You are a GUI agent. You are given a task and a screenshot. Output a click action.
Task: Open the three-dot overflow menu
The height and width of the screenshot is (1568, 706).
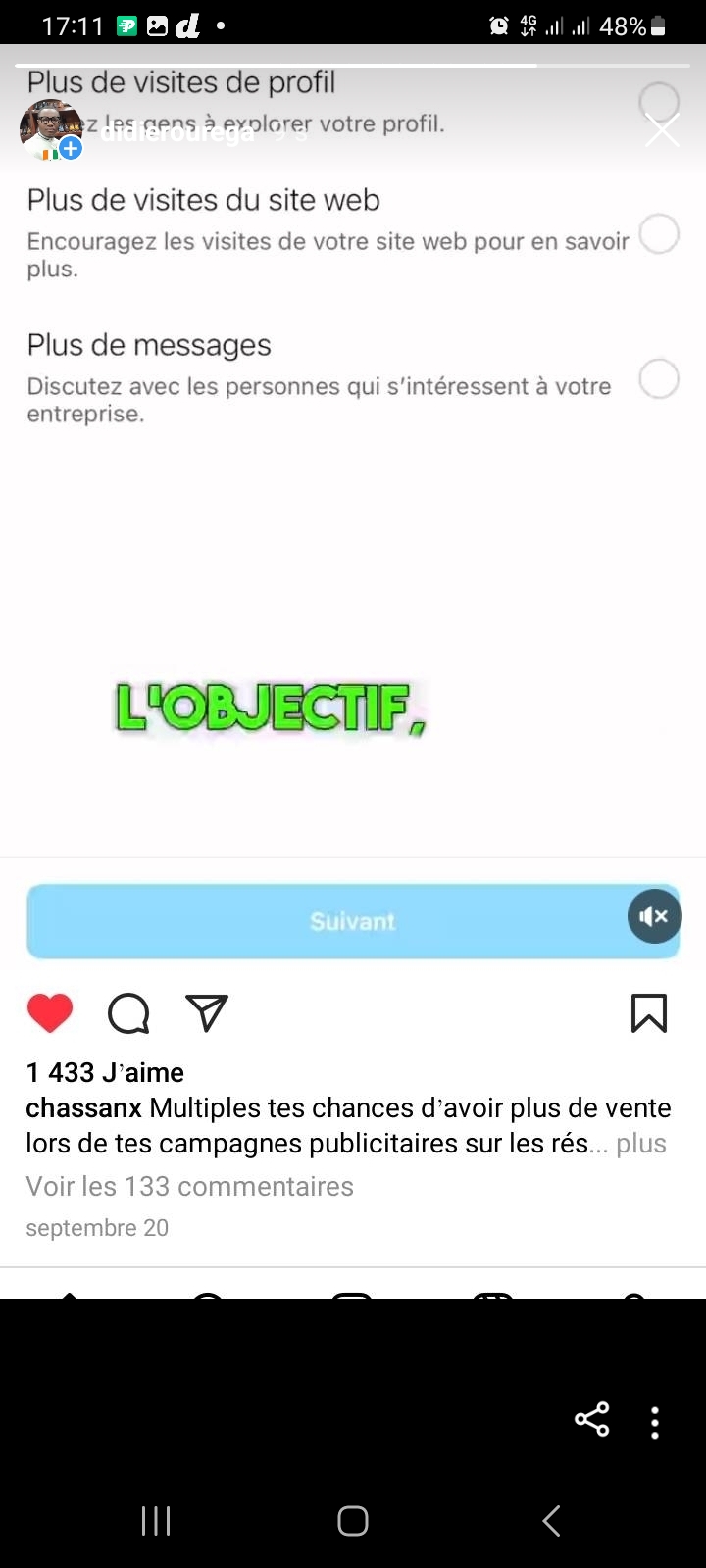coord(655,1422)
